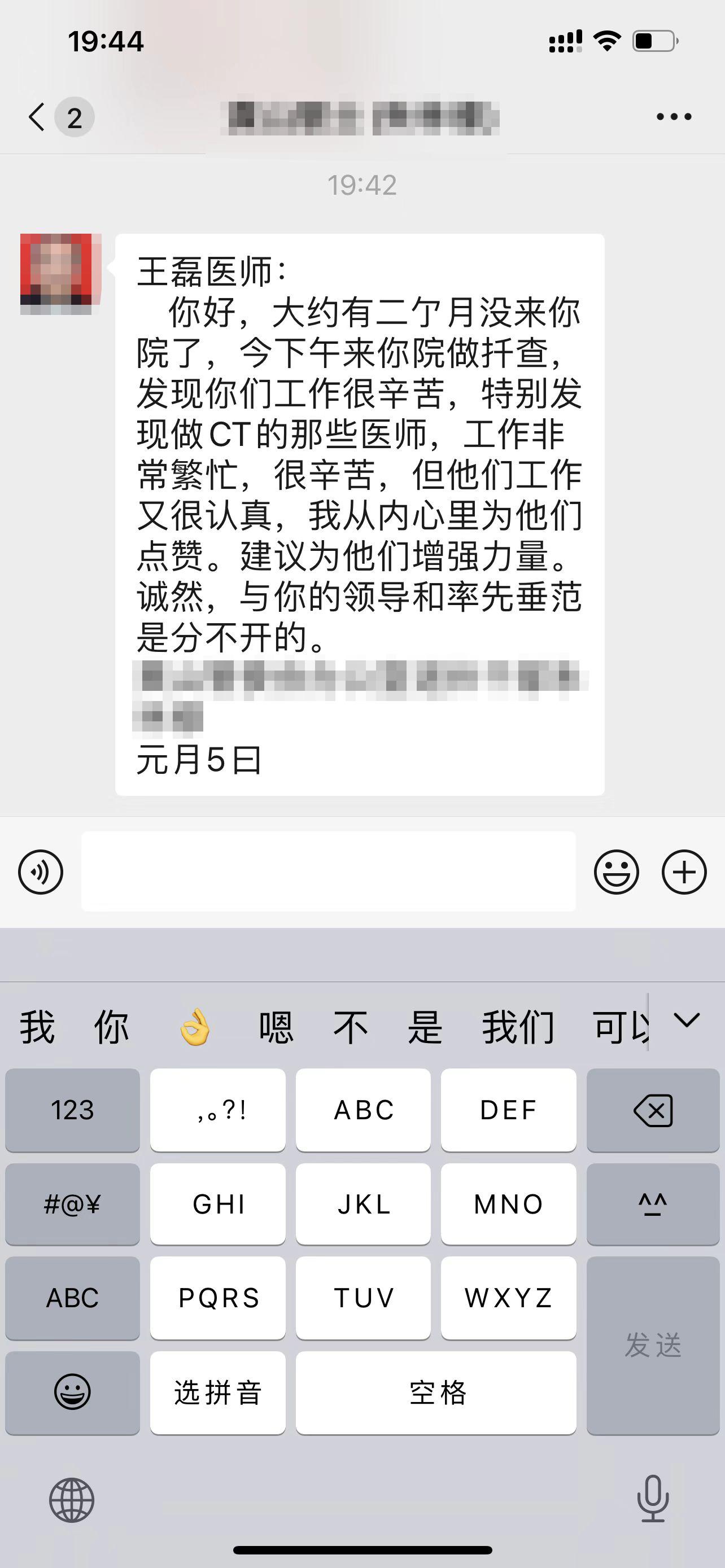Open the keyboard emoji key
The height and width of the screenshot is (1568, 725).
click(72, 1392)
